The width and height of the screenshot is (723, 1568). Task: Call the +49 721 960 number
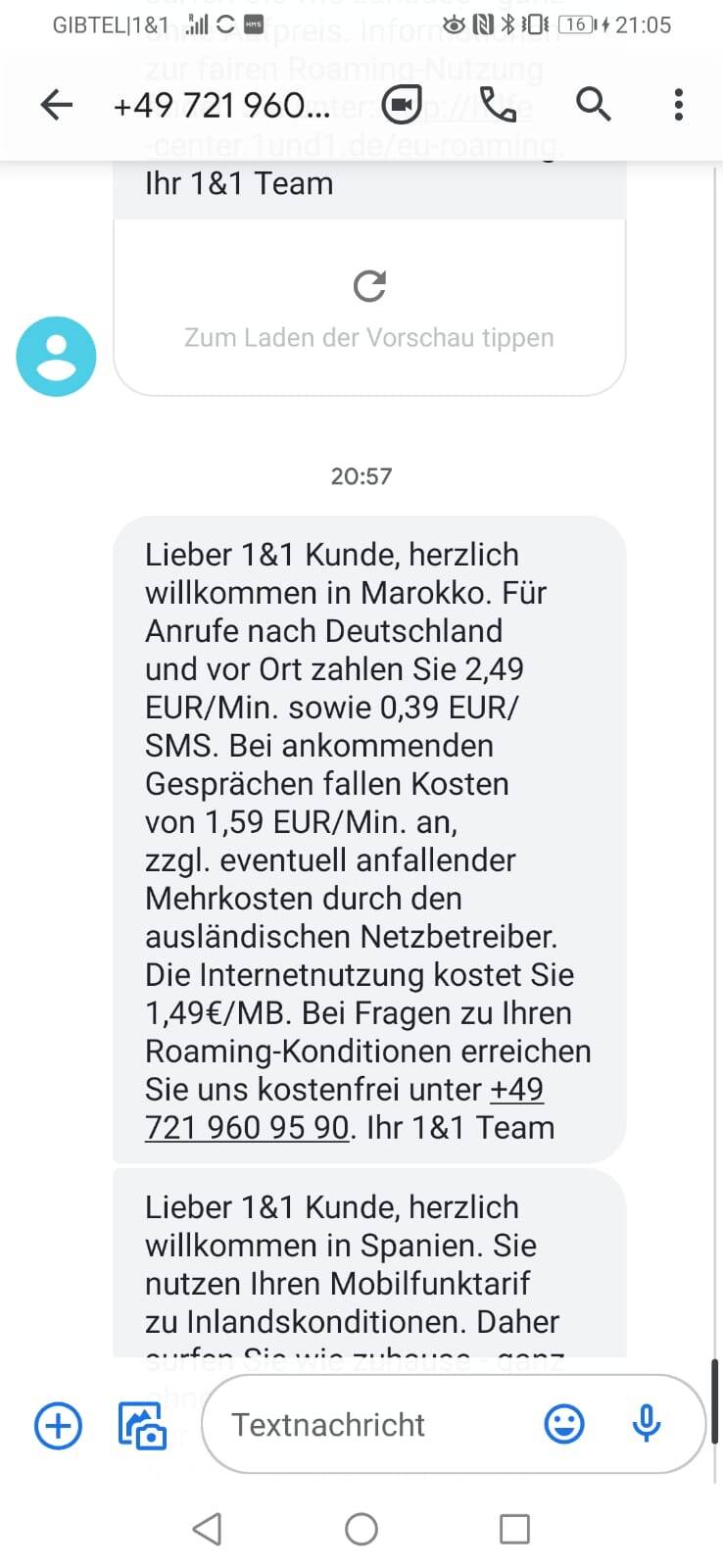pos(499,105)
